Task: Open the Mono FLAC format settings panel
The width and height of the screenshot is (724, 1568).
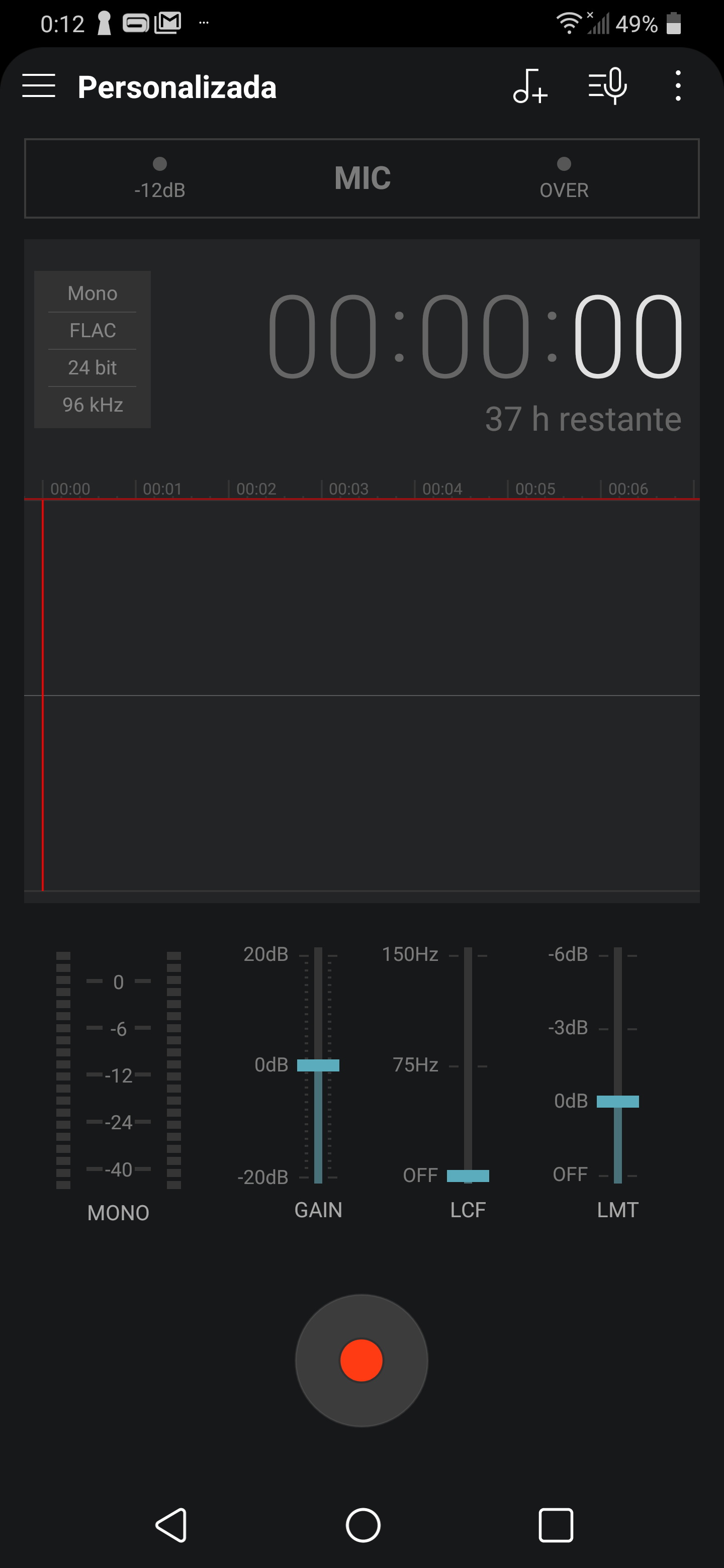Action: click(x=93, y=349)
